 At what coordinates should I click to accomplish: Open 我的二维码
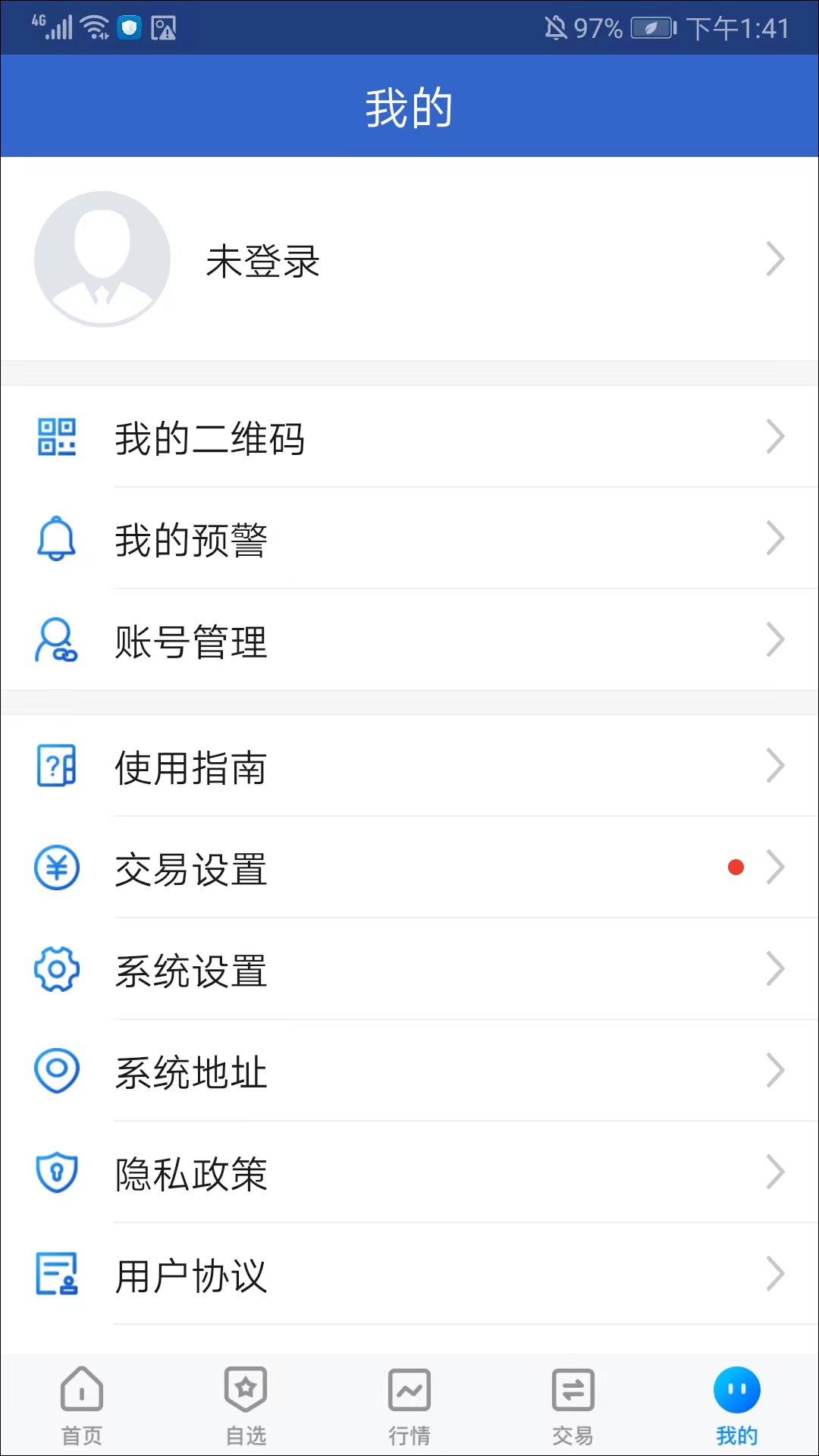(x=409, y=438)
